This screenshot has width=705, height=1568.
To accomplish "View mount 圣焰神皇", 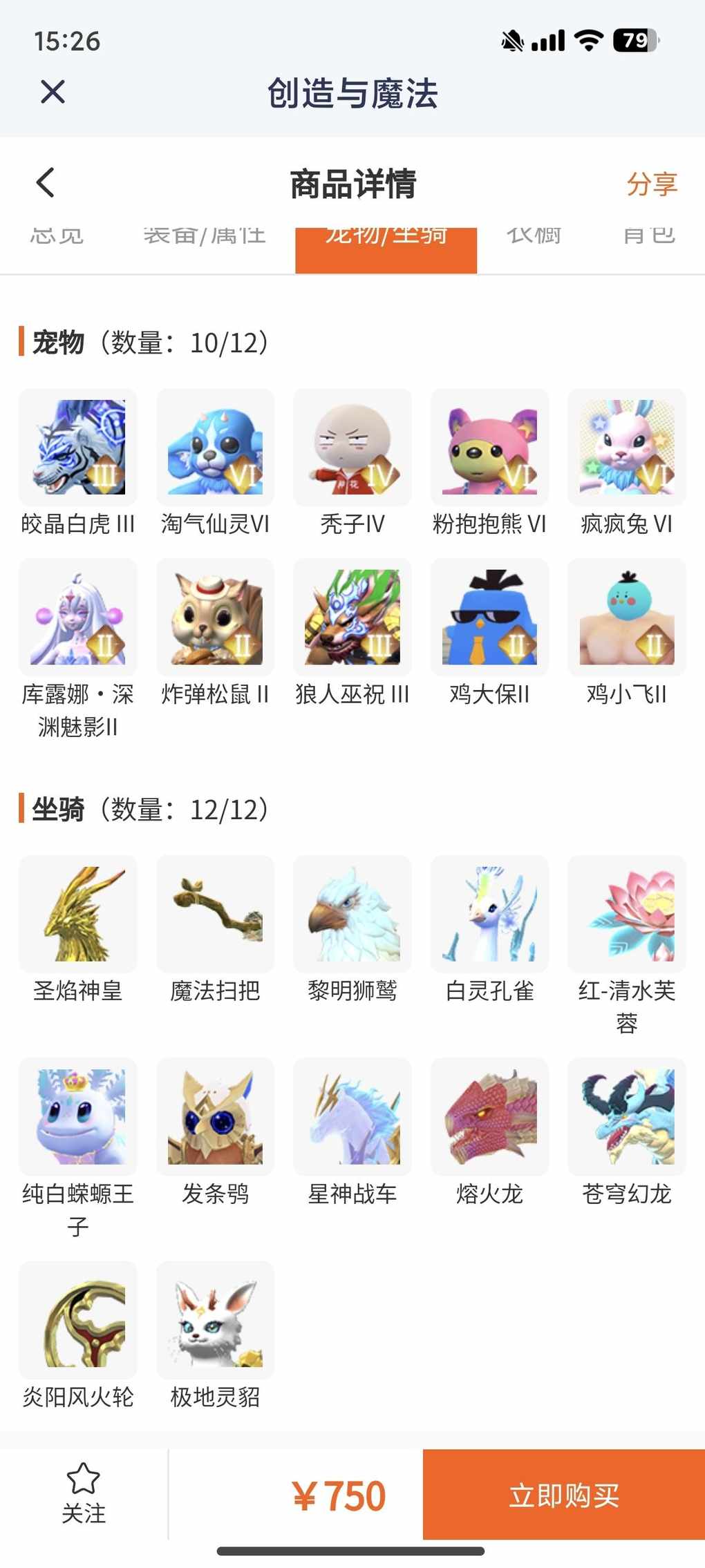I will pyautogui.click(x=78, y=930).
